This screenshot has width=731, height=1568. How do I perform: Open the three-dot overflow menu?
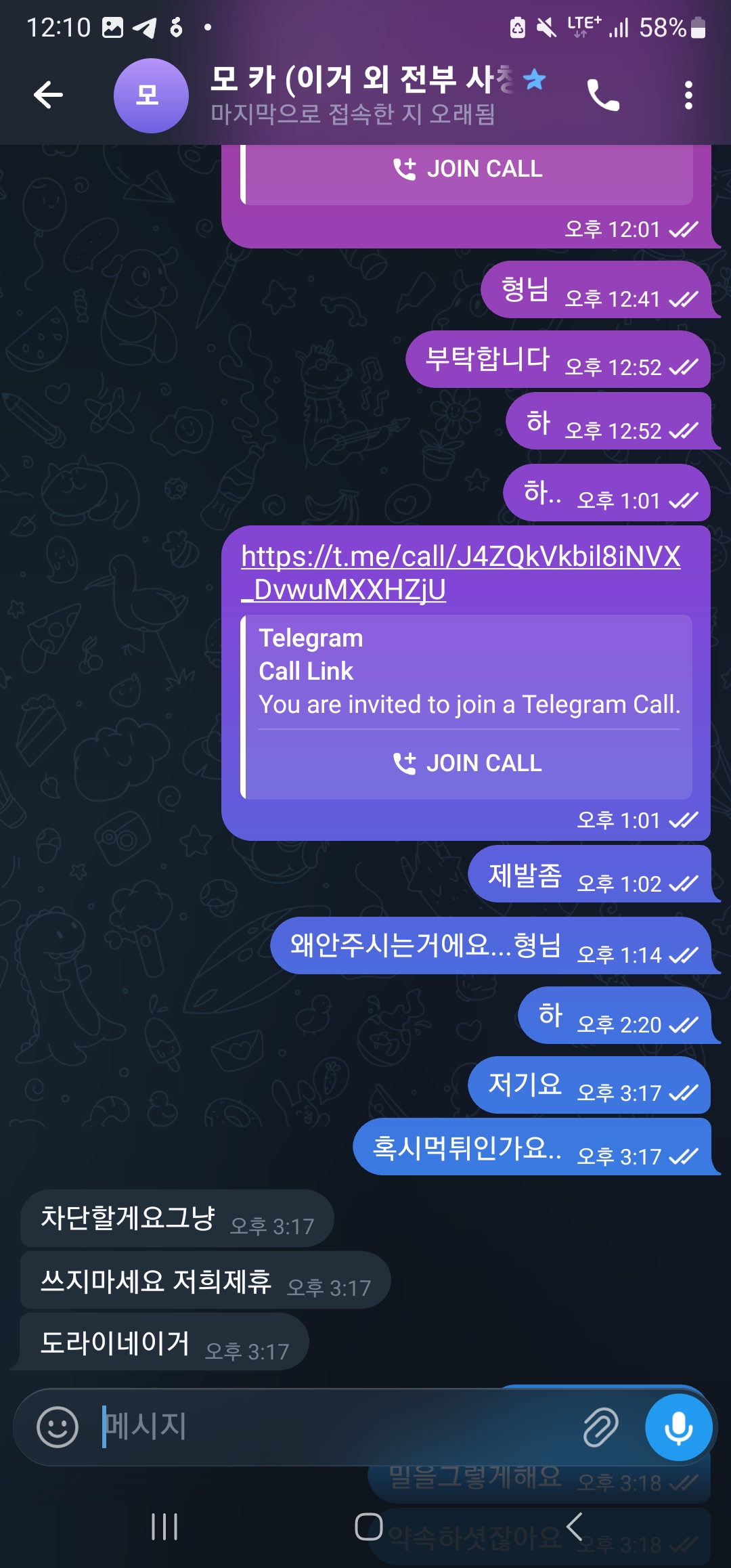(688, 95)
